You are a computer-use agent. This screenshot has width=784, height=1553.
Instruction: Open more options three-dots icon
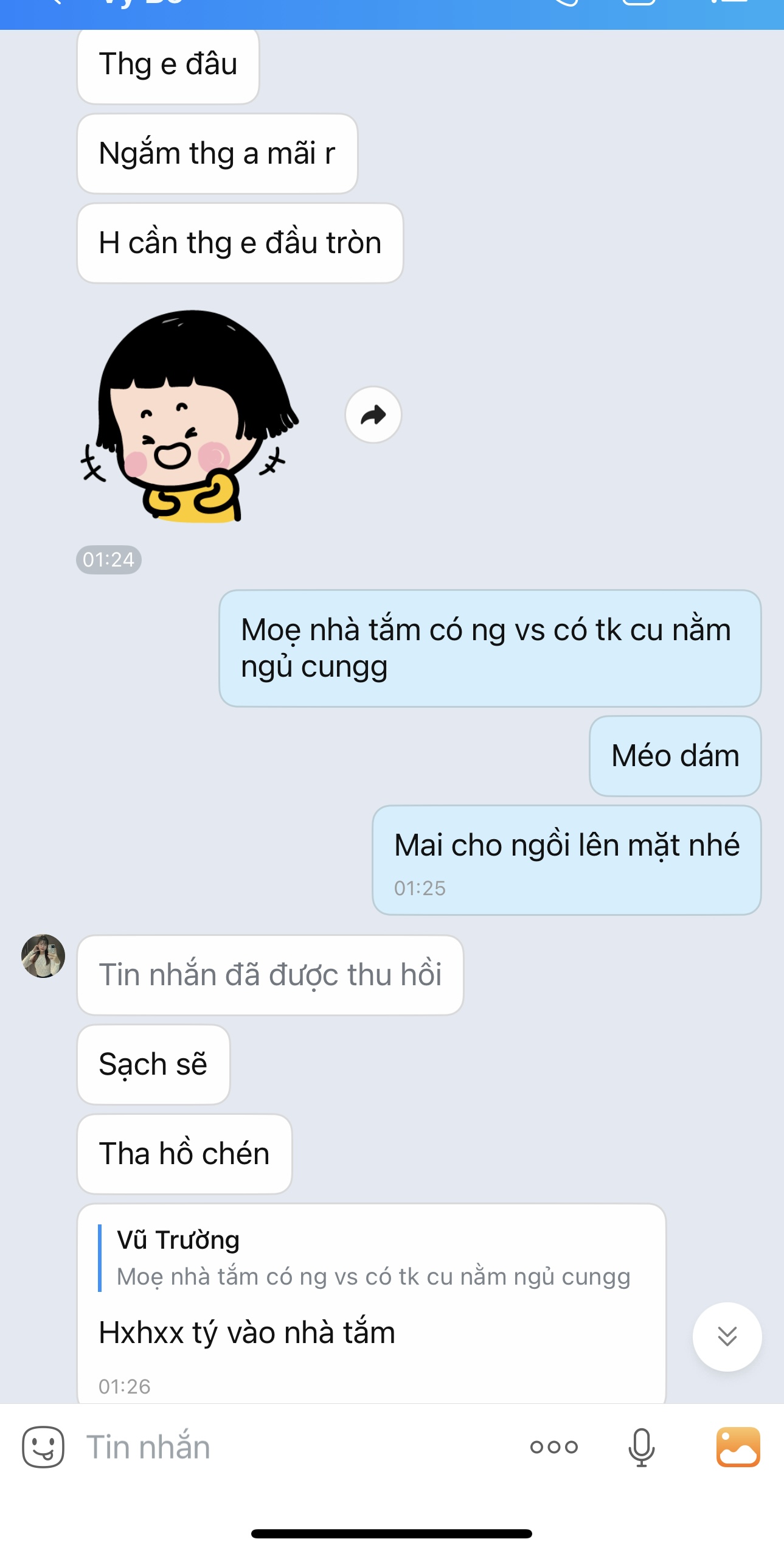click(553, 1447)
